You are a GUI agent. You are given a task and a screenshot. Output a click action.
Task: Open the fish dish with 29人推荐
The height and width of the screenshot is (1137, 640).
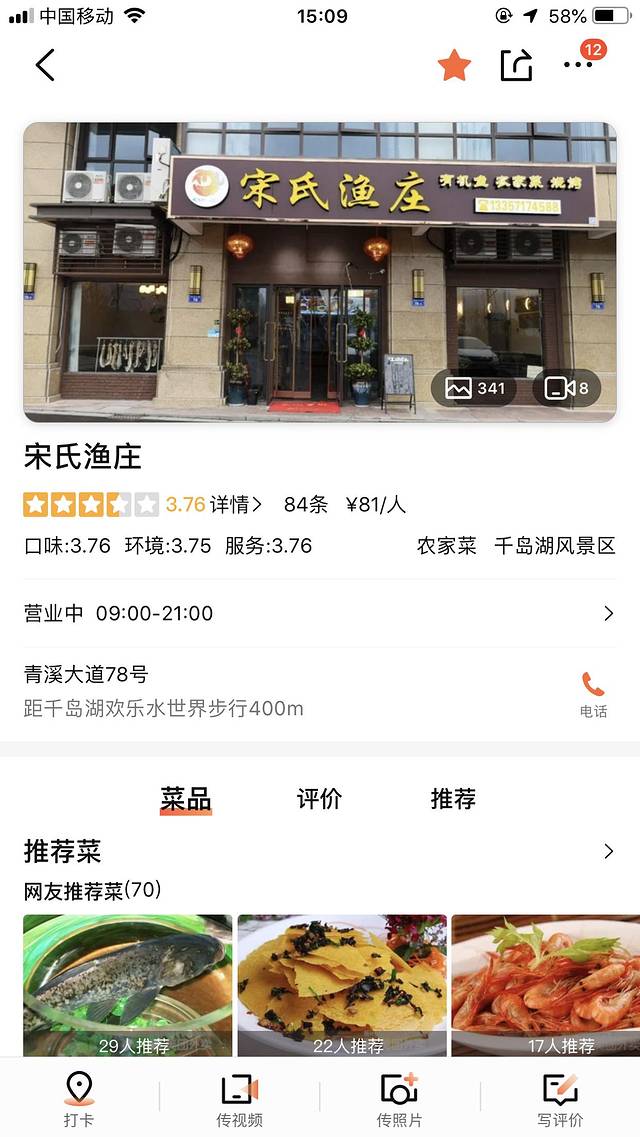coord(128,985)
